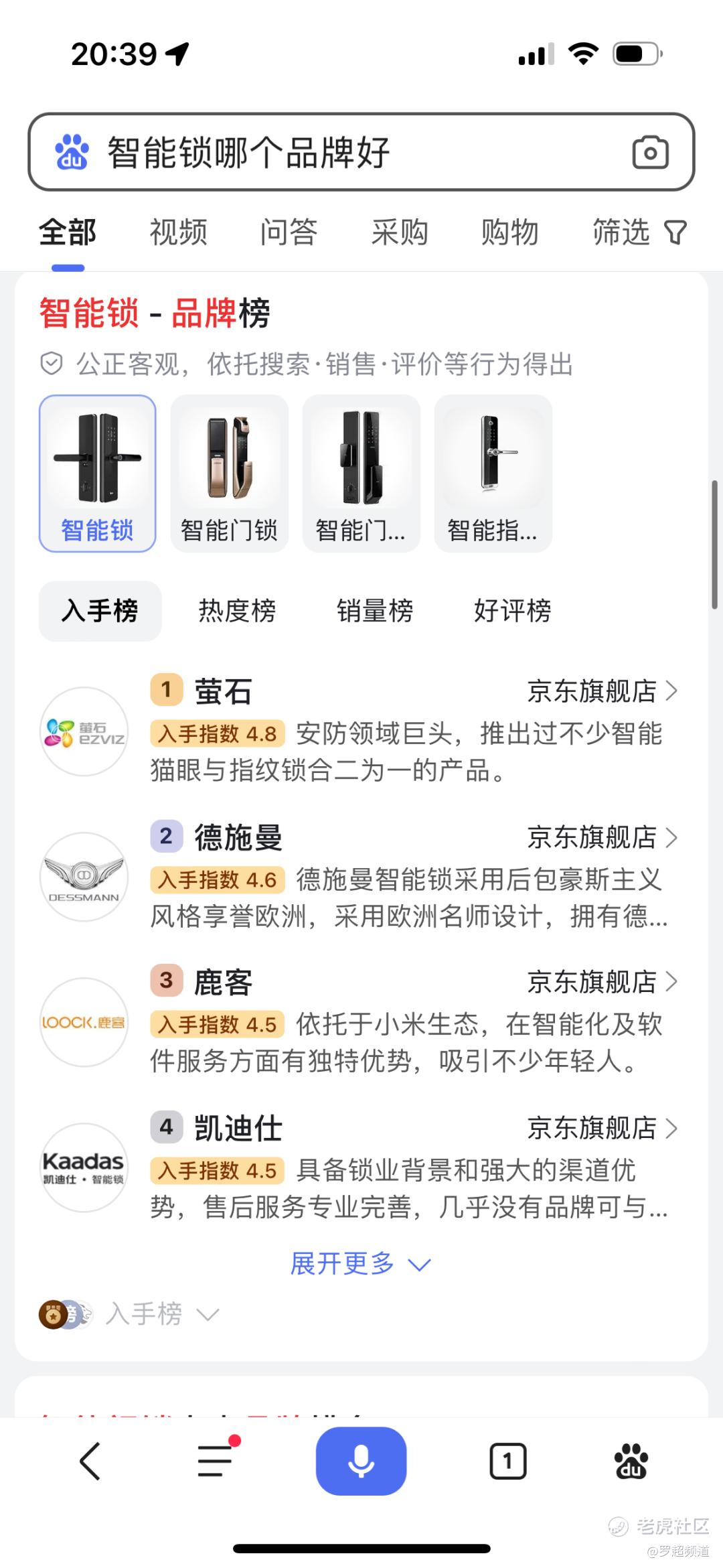Image resolution: width=723 pixels, height=1568 pixels.
Task: Expand the list with 展开更多
Action: click(360, 1264)
